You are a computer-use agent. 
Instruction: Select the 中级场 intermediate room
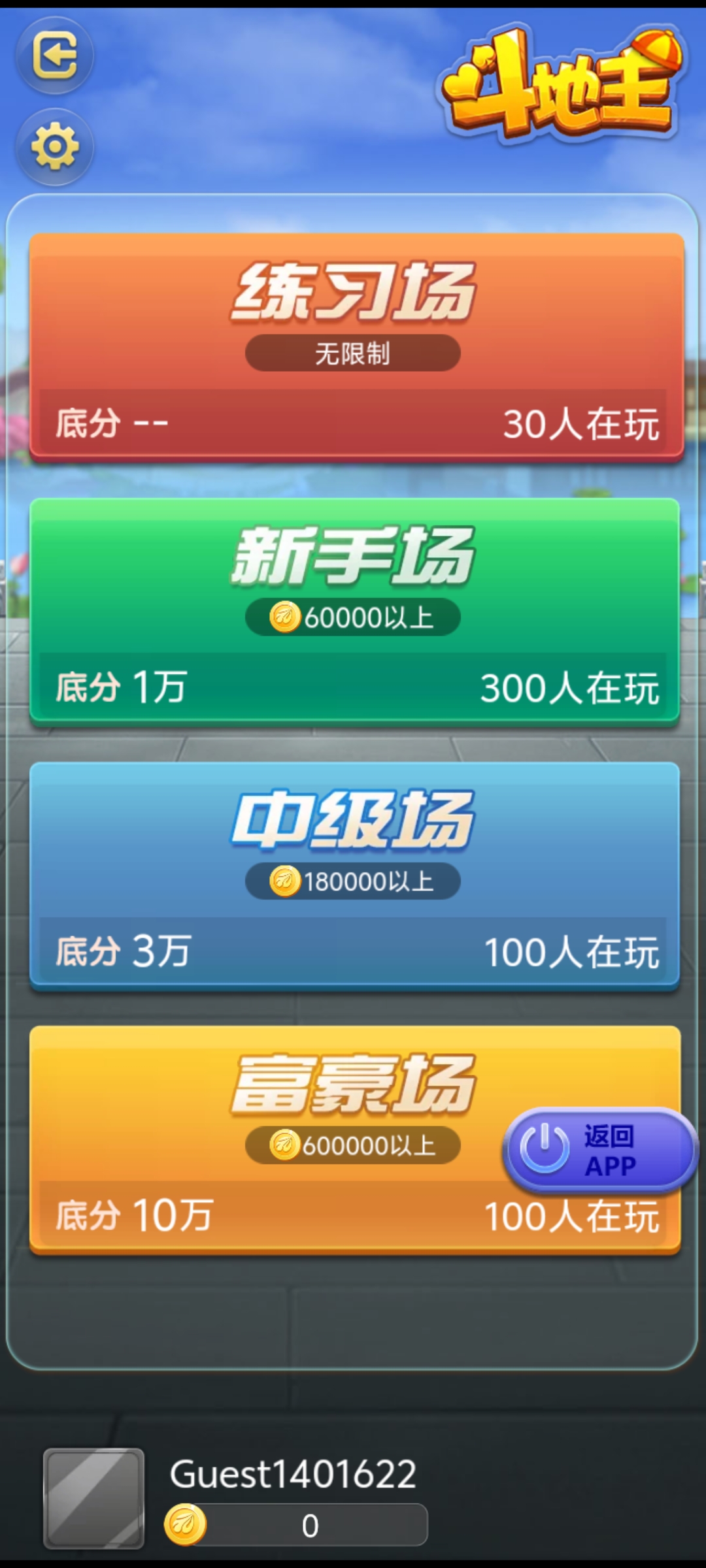[354, 875]
